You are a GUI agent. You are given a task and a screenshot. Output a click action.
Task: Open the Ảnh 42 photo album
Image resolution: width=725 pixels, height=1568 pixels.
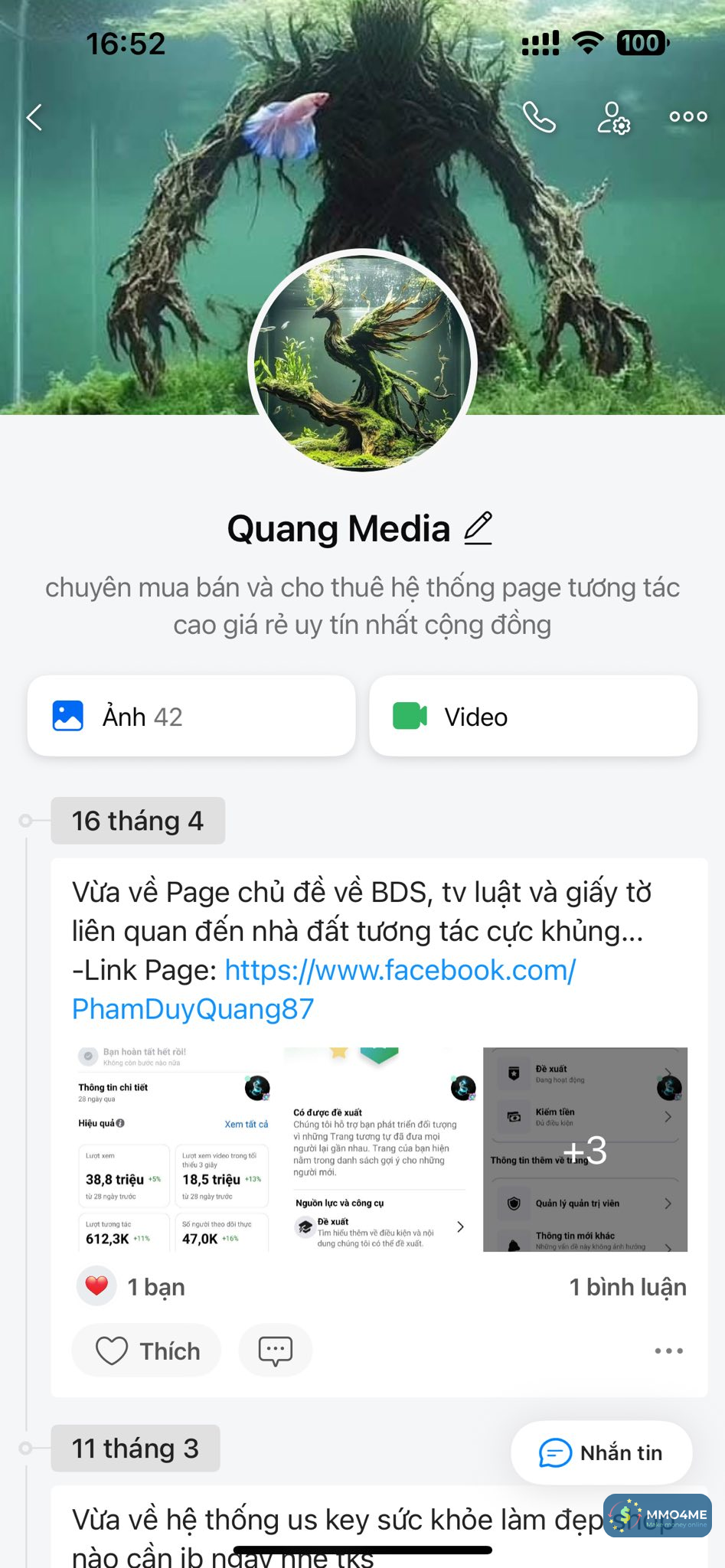pos(191,717)
